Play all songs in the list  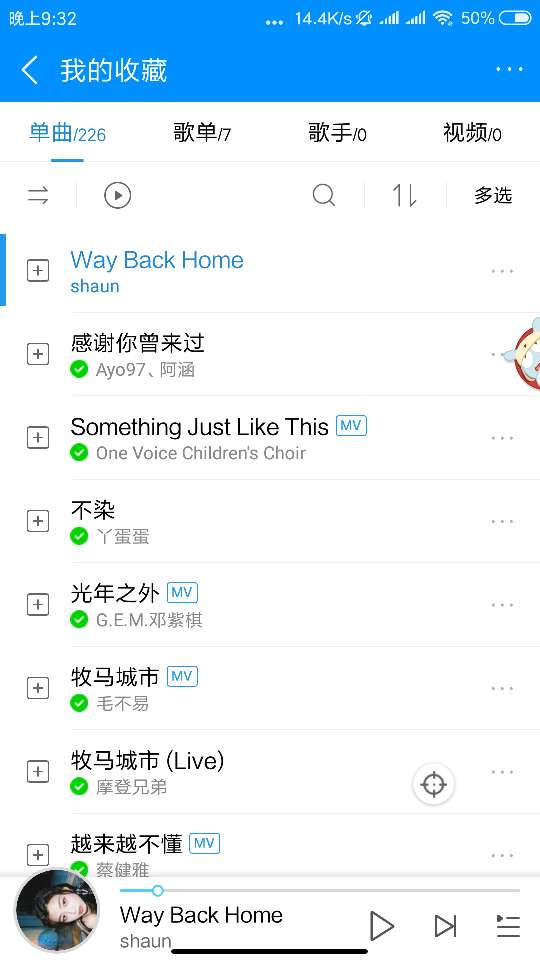tap(118, 196)
